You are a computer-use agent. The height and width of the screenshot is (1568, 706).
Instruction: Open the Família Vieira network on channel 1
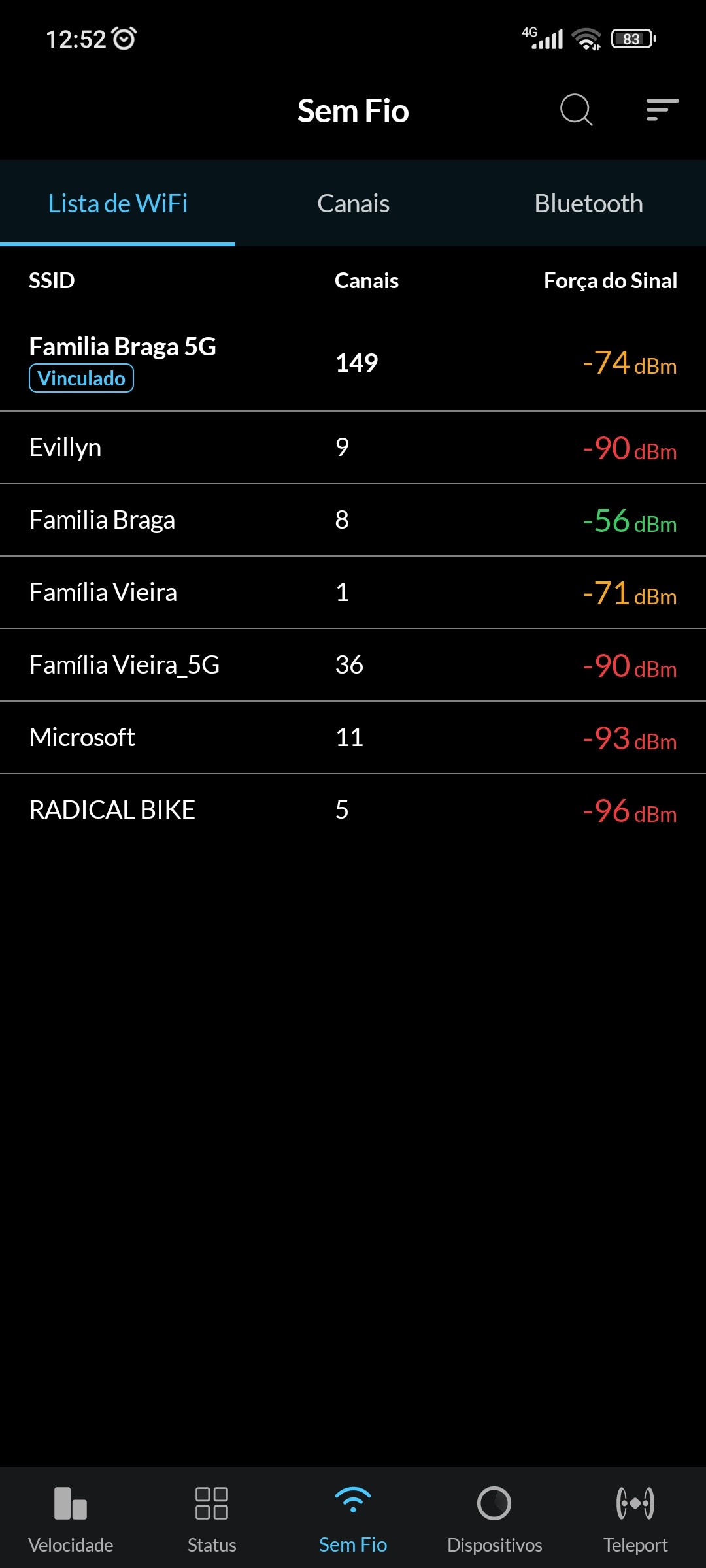coord(353,593)
